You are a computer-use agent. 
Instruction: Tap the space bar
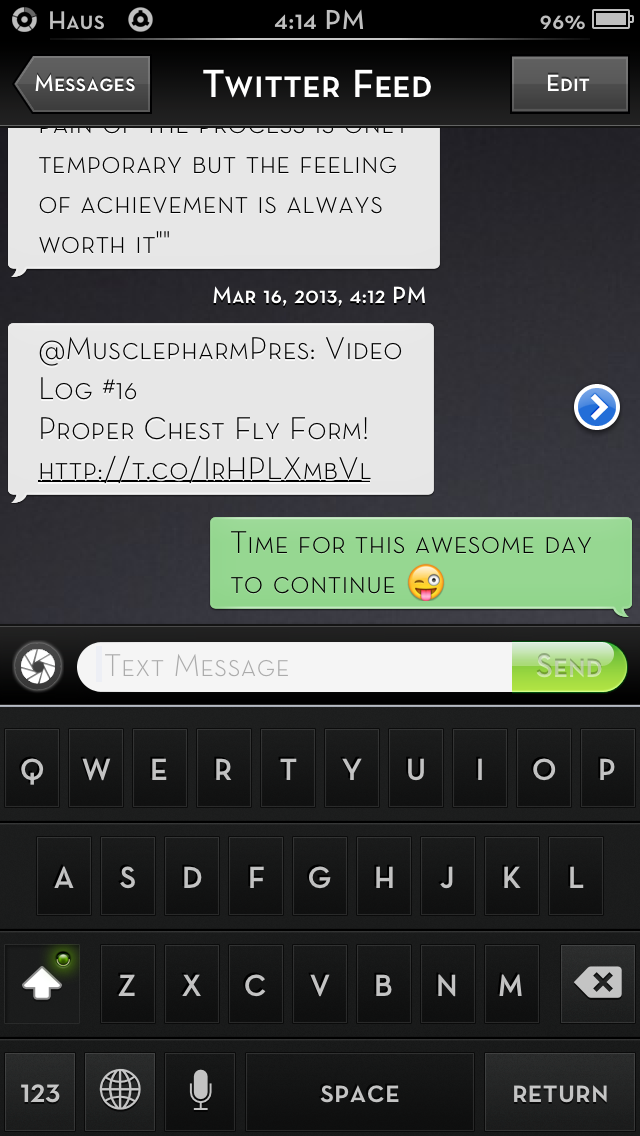point(360,1093)
